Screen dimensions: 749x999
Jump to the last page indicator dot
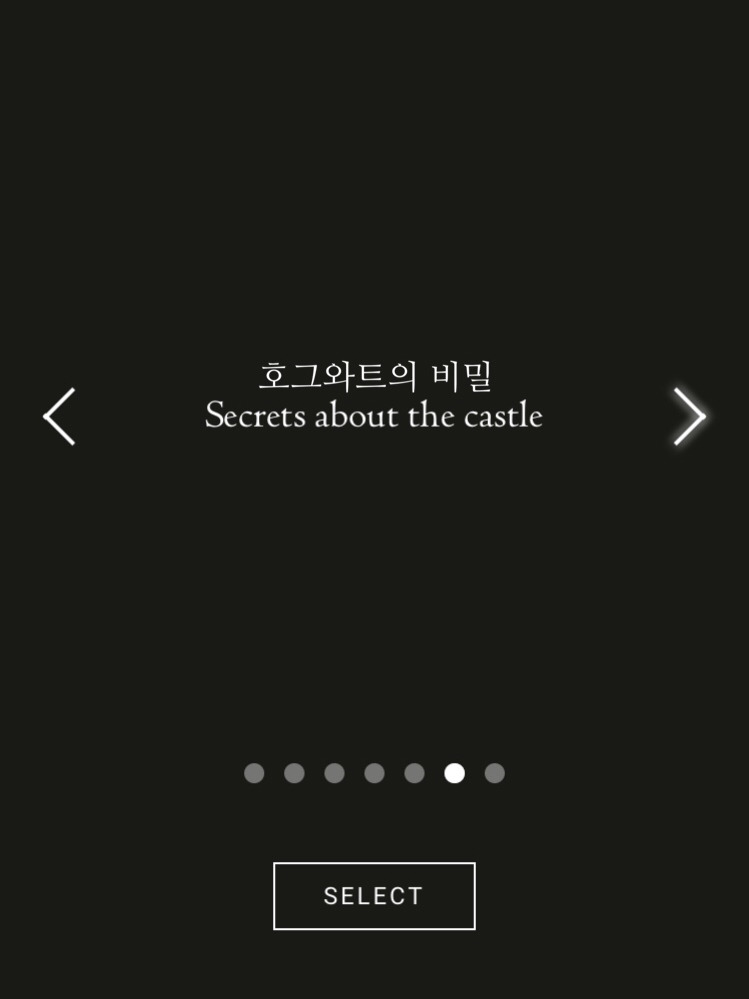click(x=495, y=773)
